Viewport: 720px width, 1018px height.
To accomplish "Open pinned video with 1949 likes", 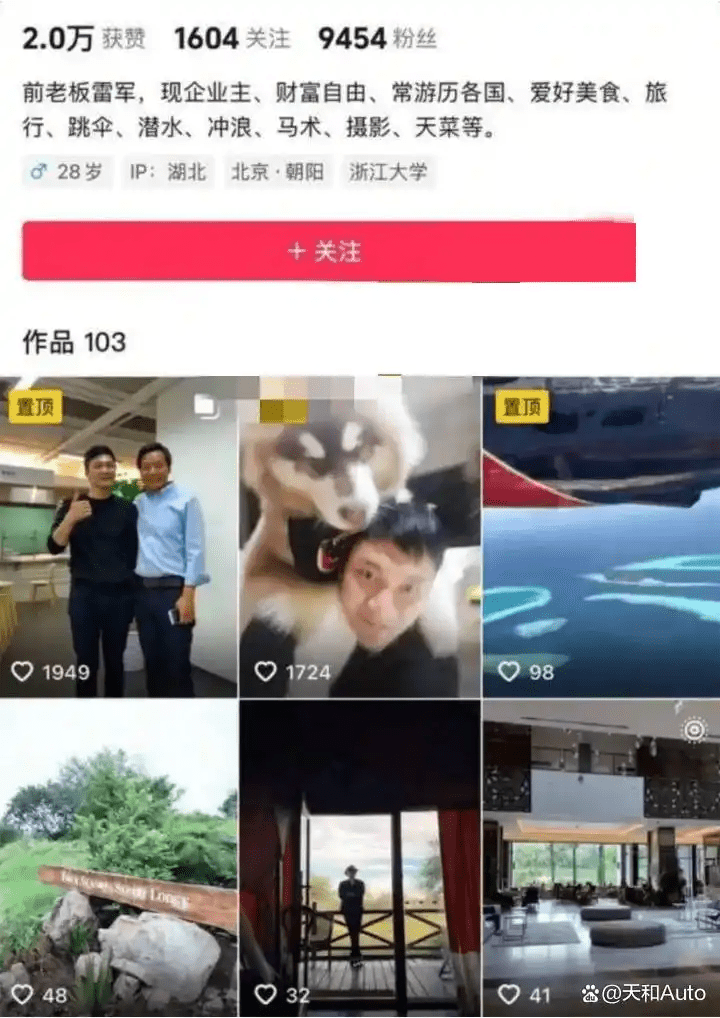I will 119,537.
